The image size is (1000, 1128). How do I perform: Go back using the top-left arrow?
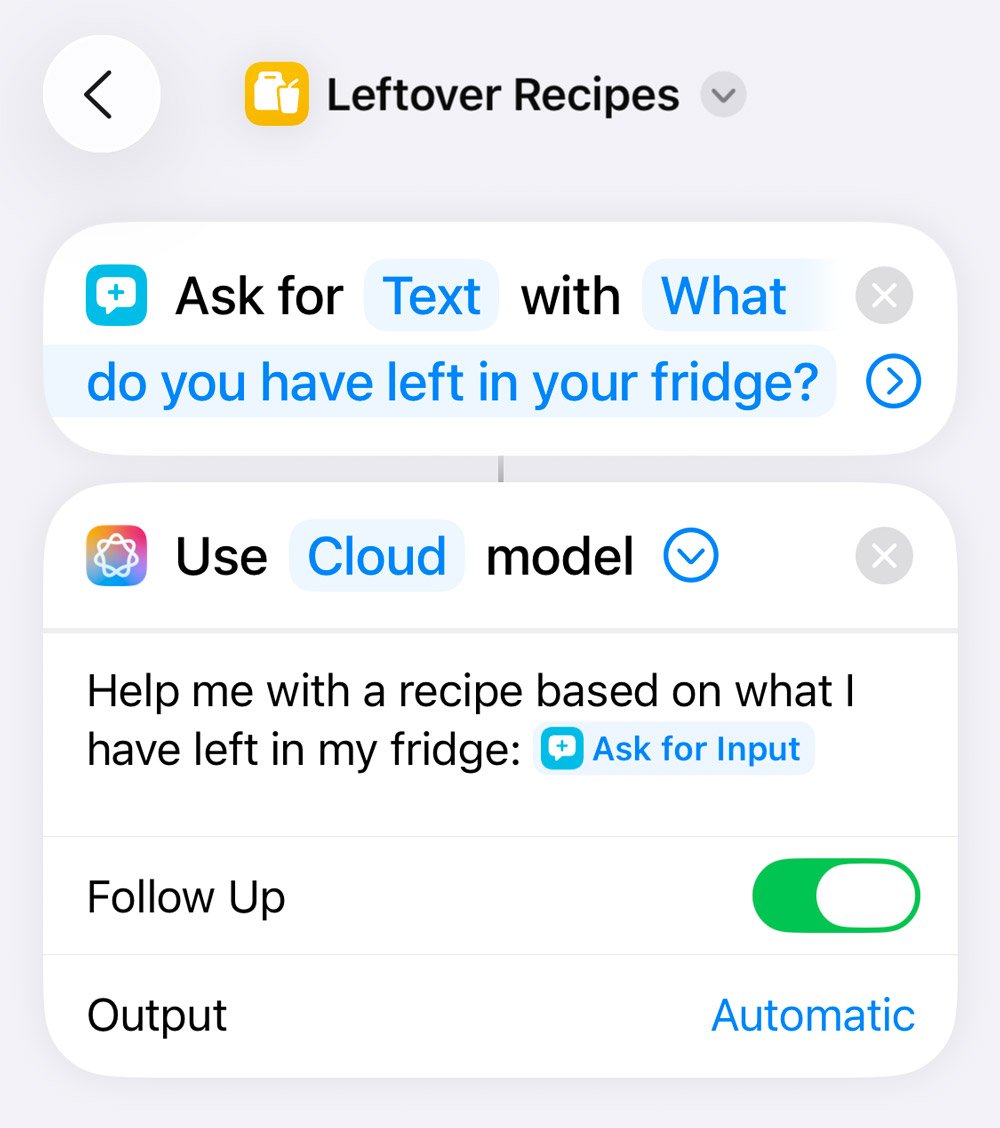click(x=101, y=94)
